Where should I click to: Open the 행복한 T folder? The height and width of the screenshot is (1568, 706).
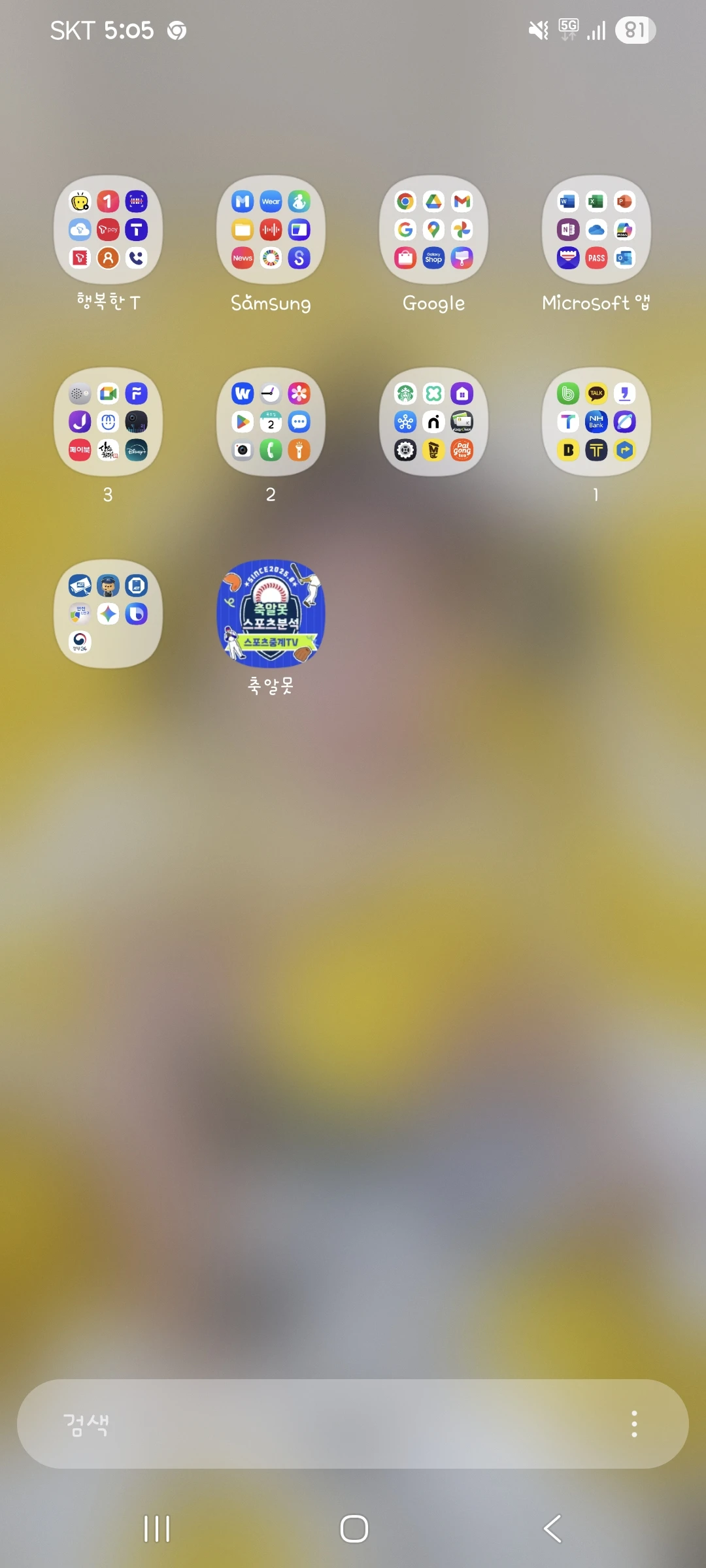pyautogui.click(x=108, y=230)
